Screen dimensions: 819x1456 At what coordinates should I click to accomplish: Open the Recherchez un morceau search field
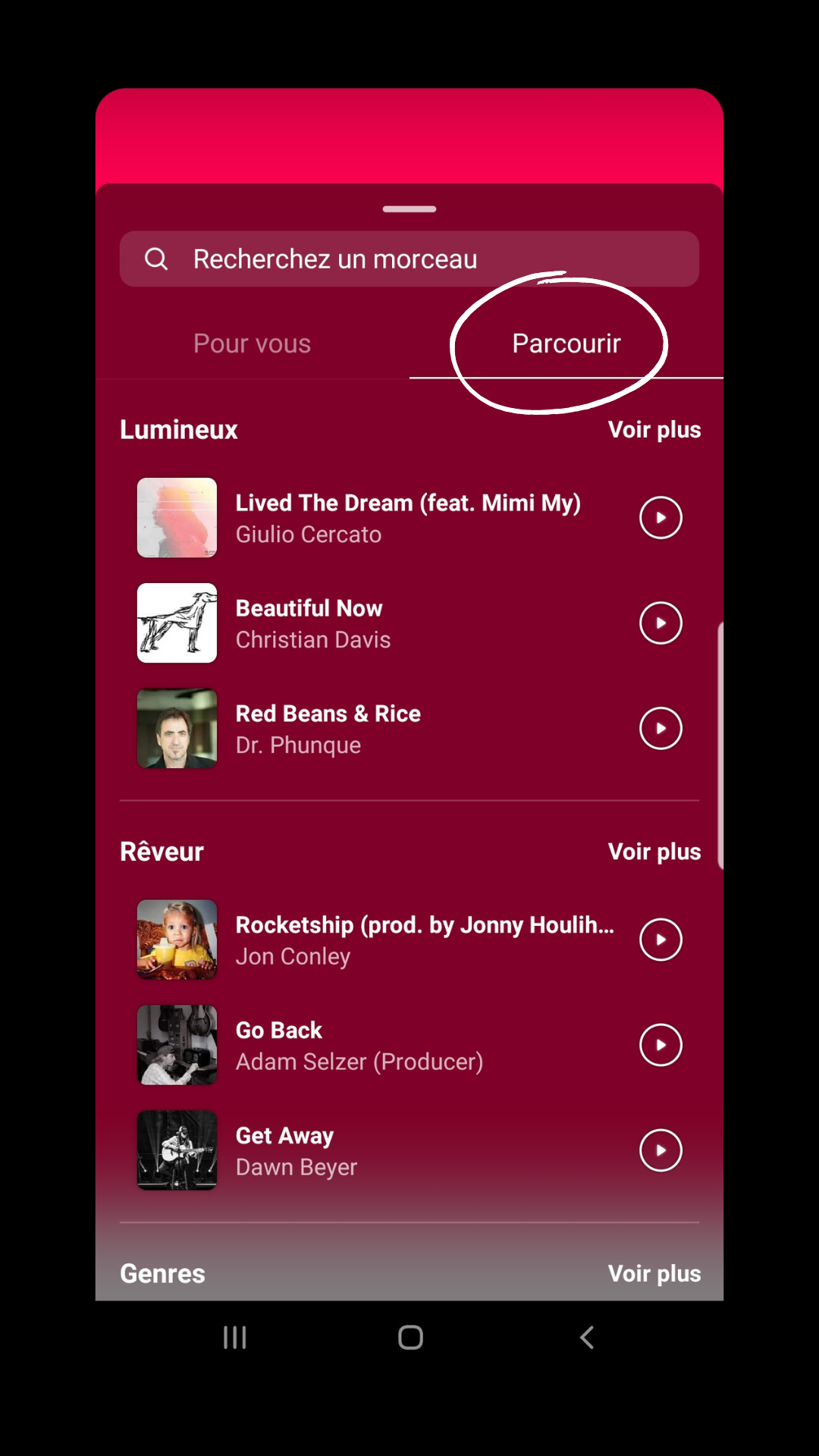(x=409, y=259)
